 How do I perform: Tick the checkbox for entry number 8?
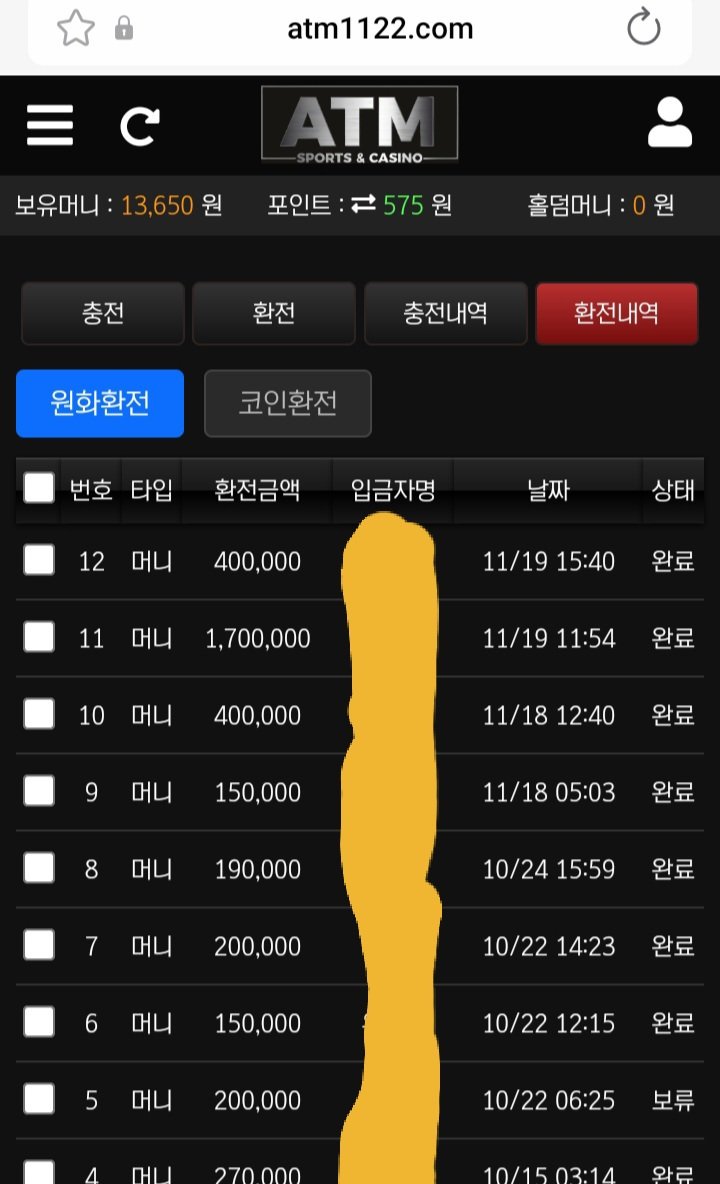39,868
